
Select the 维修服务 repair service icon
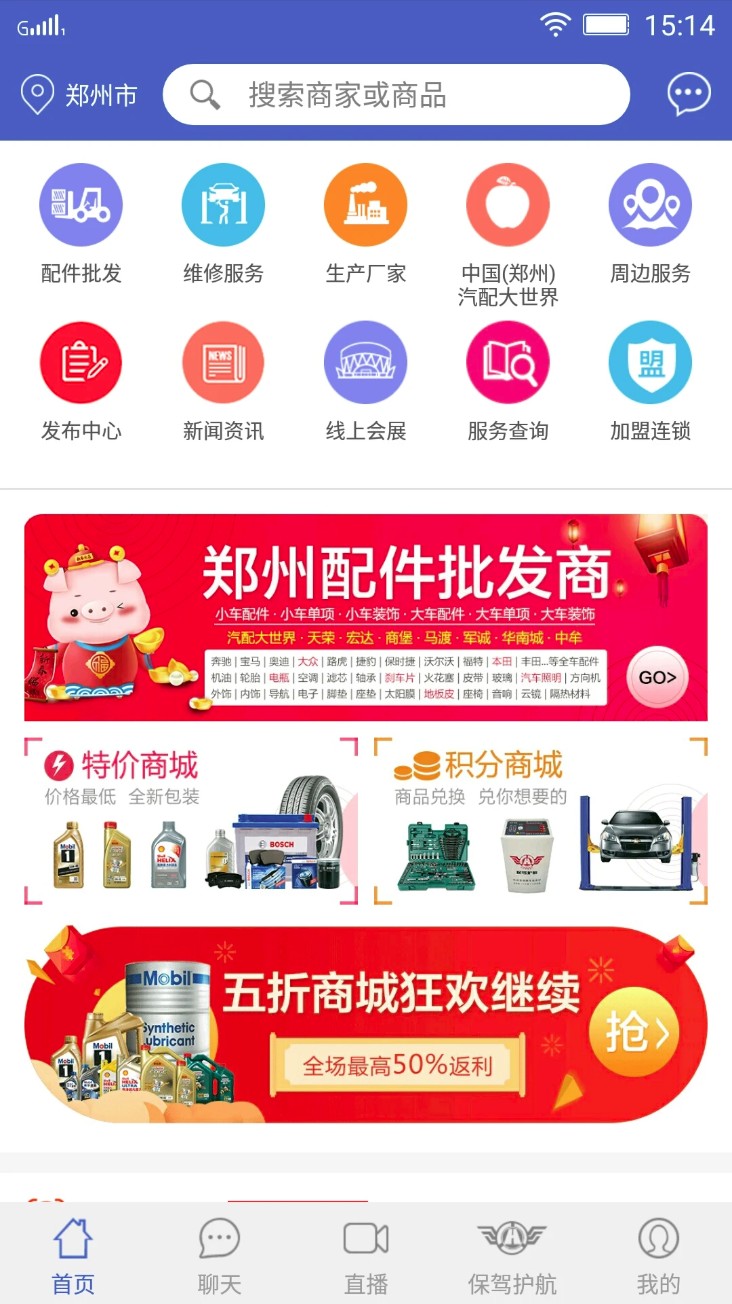click(x=223, y=204)
